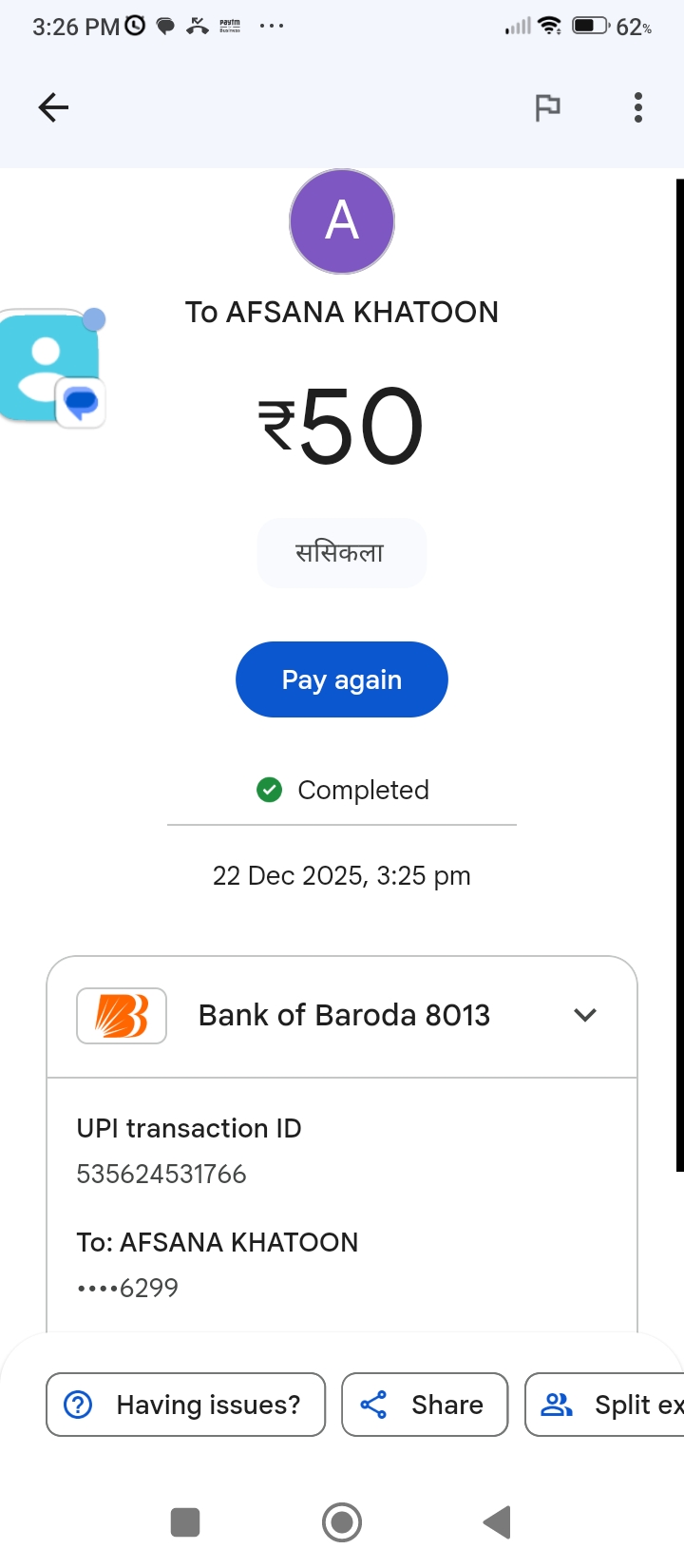Go to the system home screen
This screenshot has height=1568, width=684.
coord(342,1522)
